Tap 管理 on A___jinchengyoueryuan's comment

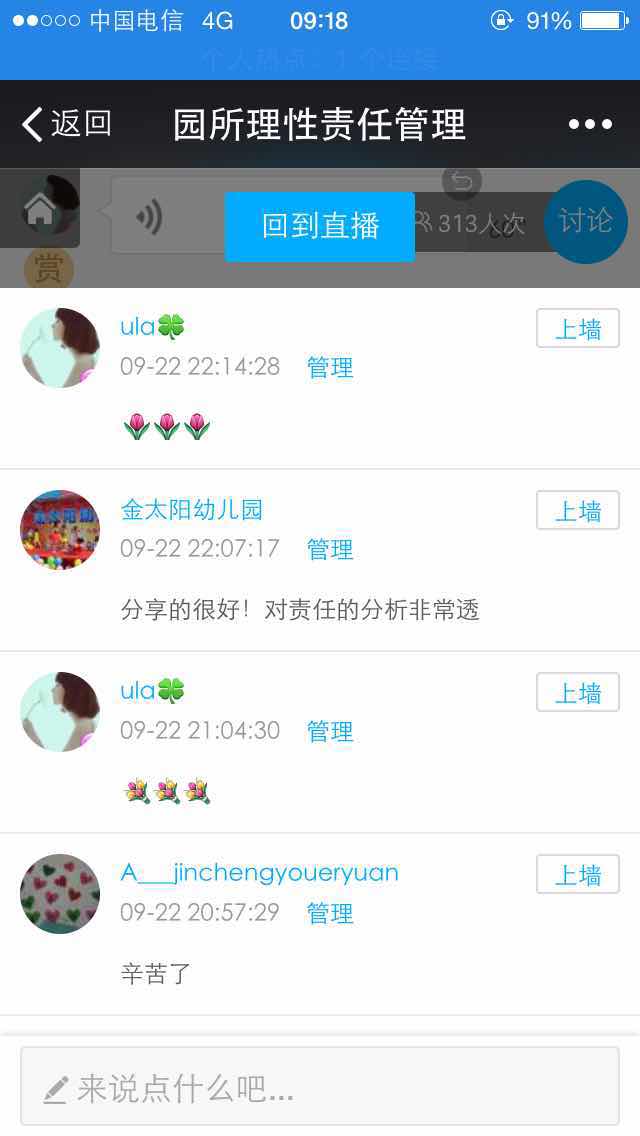coord(330,913)
